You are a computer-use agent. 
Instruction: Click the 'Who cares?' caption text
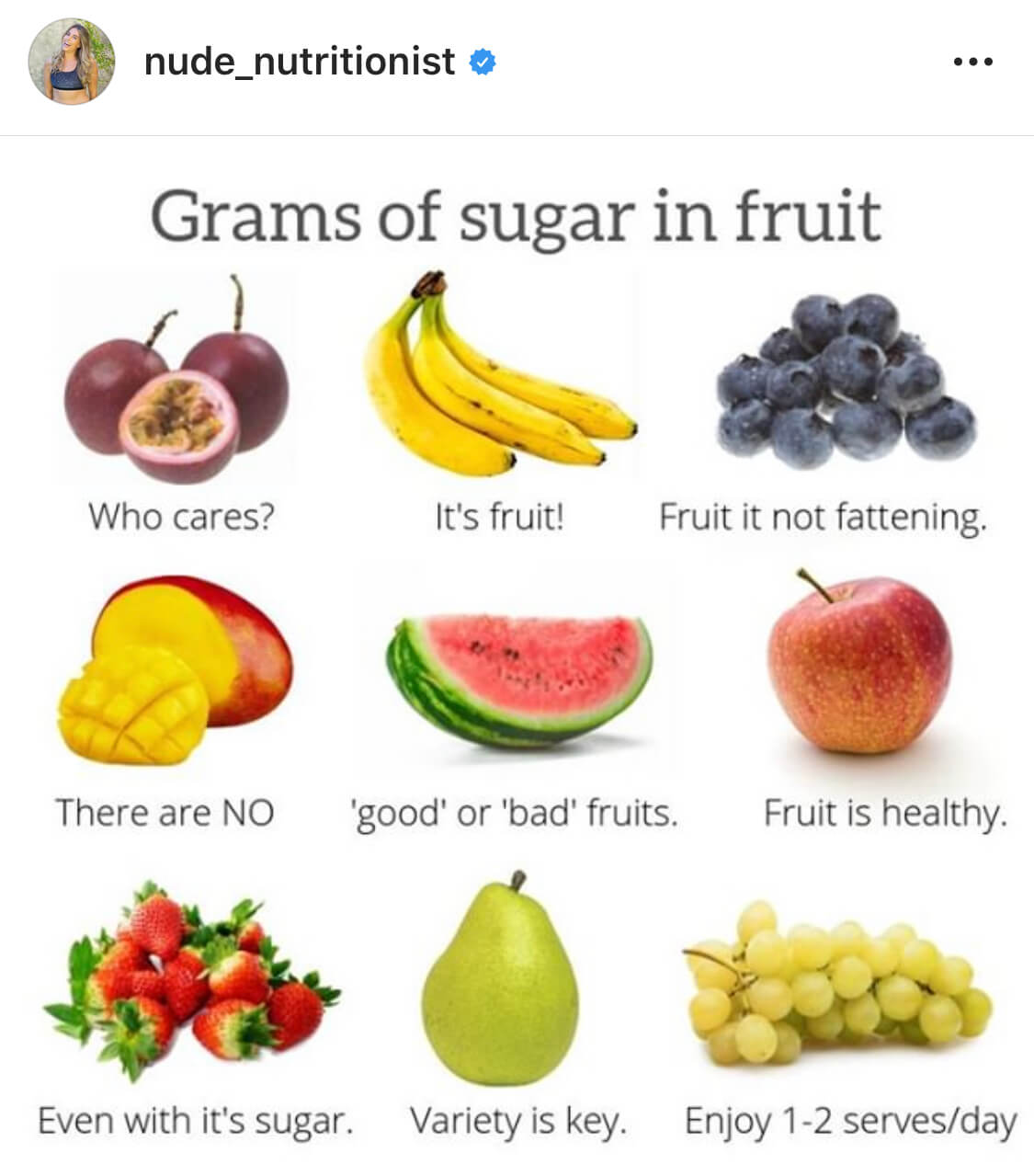coord(182,518)
